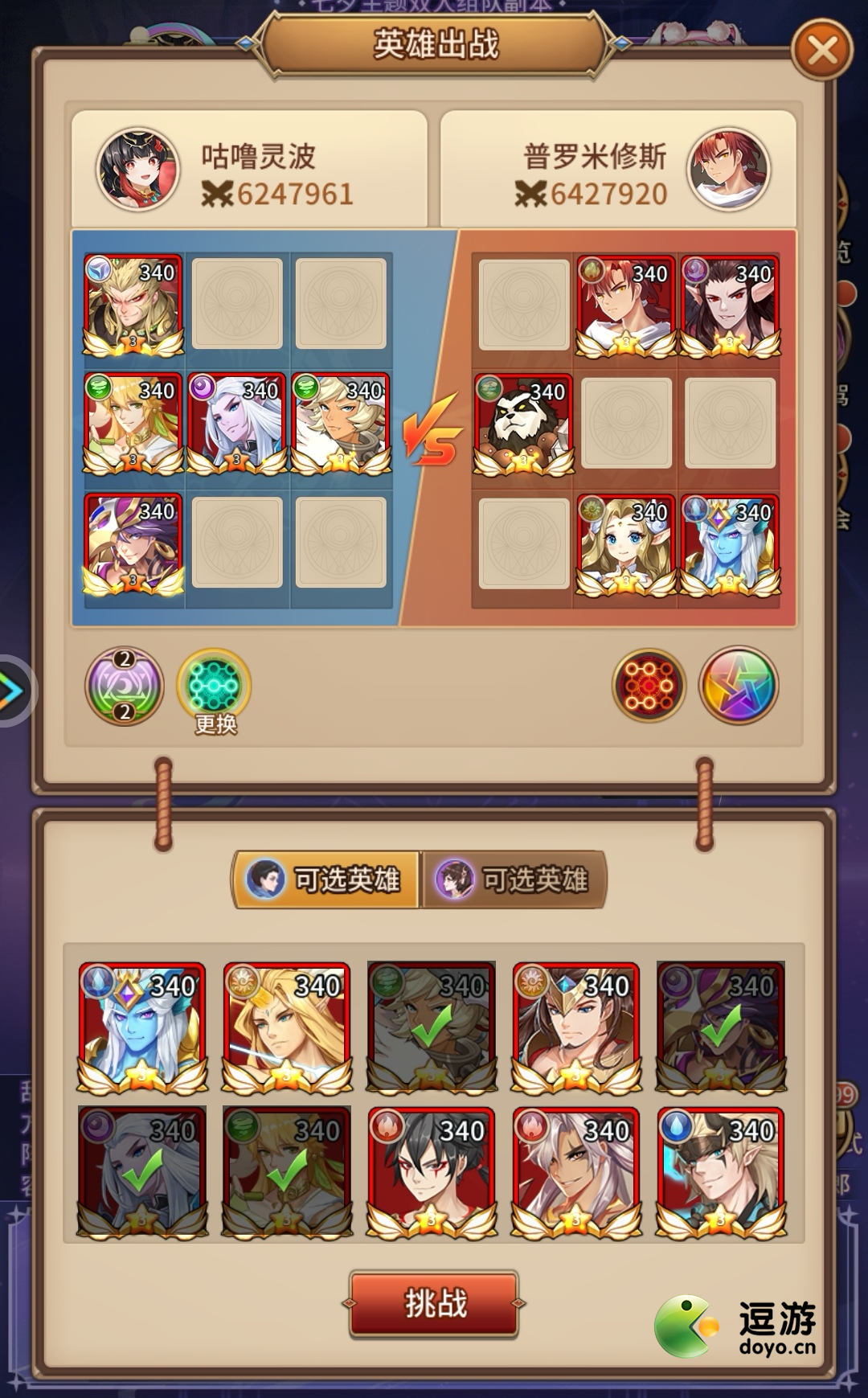Switch to the left 可选英雄 tab

click(326, 879)
